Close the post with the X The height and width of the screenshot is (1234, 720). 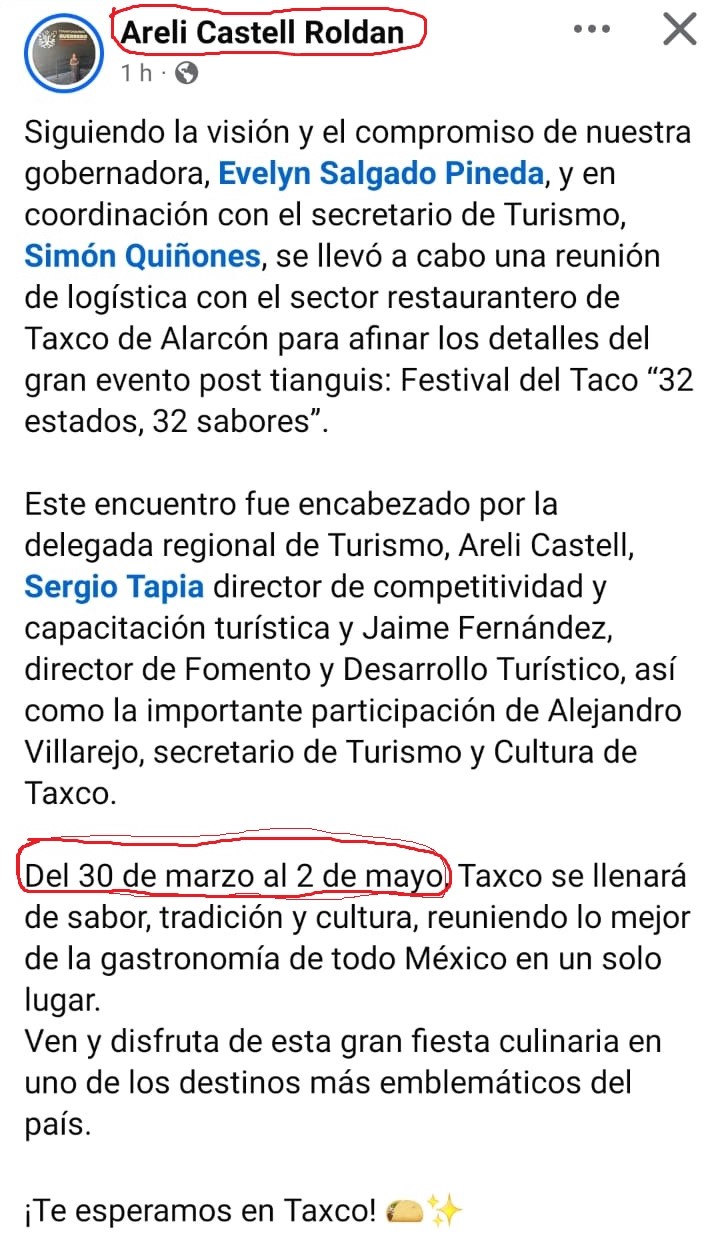pos(680,29)
